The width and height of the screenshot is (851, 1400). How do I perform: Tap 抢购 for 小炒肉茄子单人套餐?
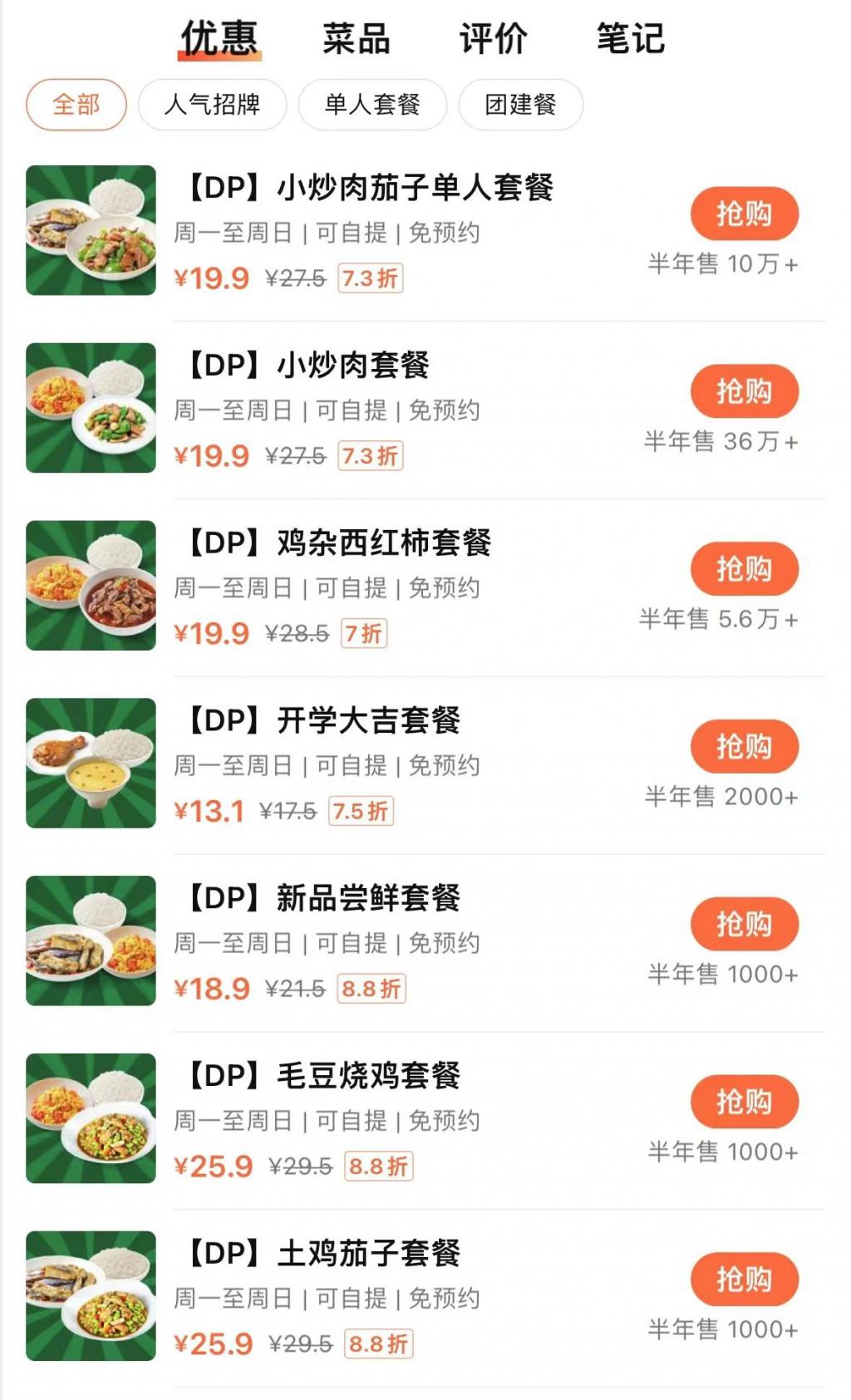coord(744,214)
